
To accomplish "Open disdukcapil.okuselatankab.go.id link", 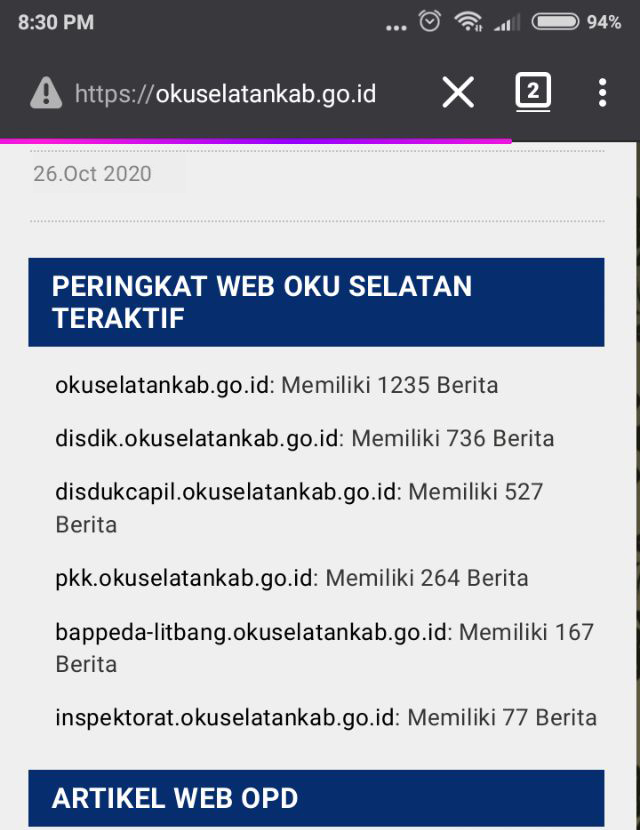I will (227, 492).
